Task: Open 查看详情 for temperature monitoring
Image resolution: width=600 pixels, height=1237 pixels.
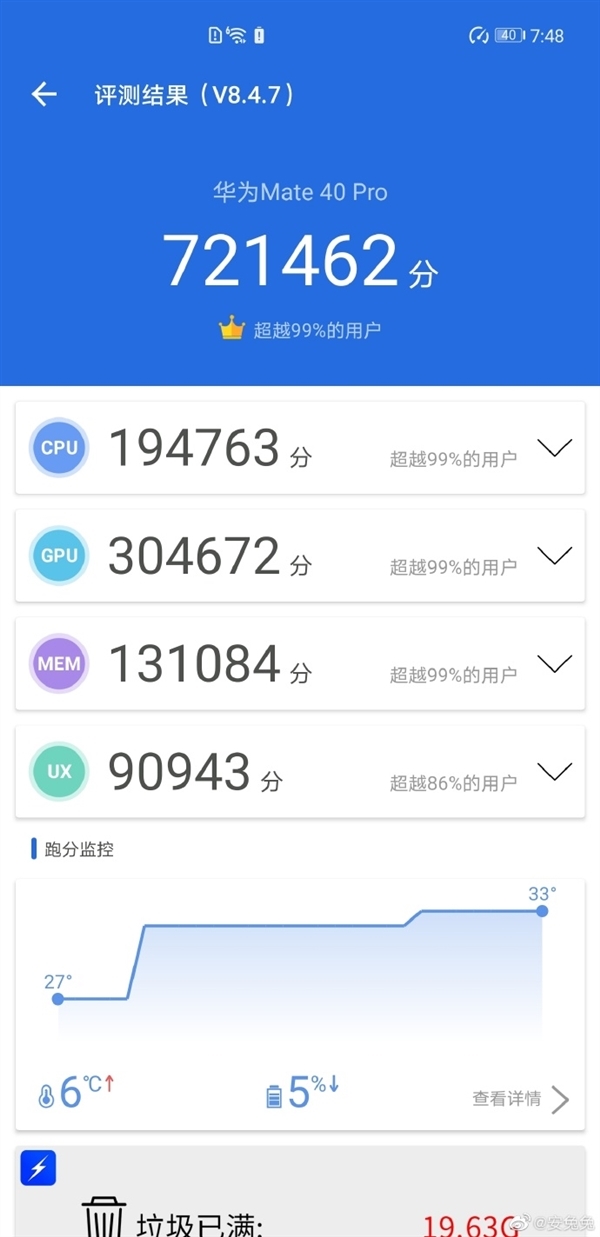Action: point(520,1099)
